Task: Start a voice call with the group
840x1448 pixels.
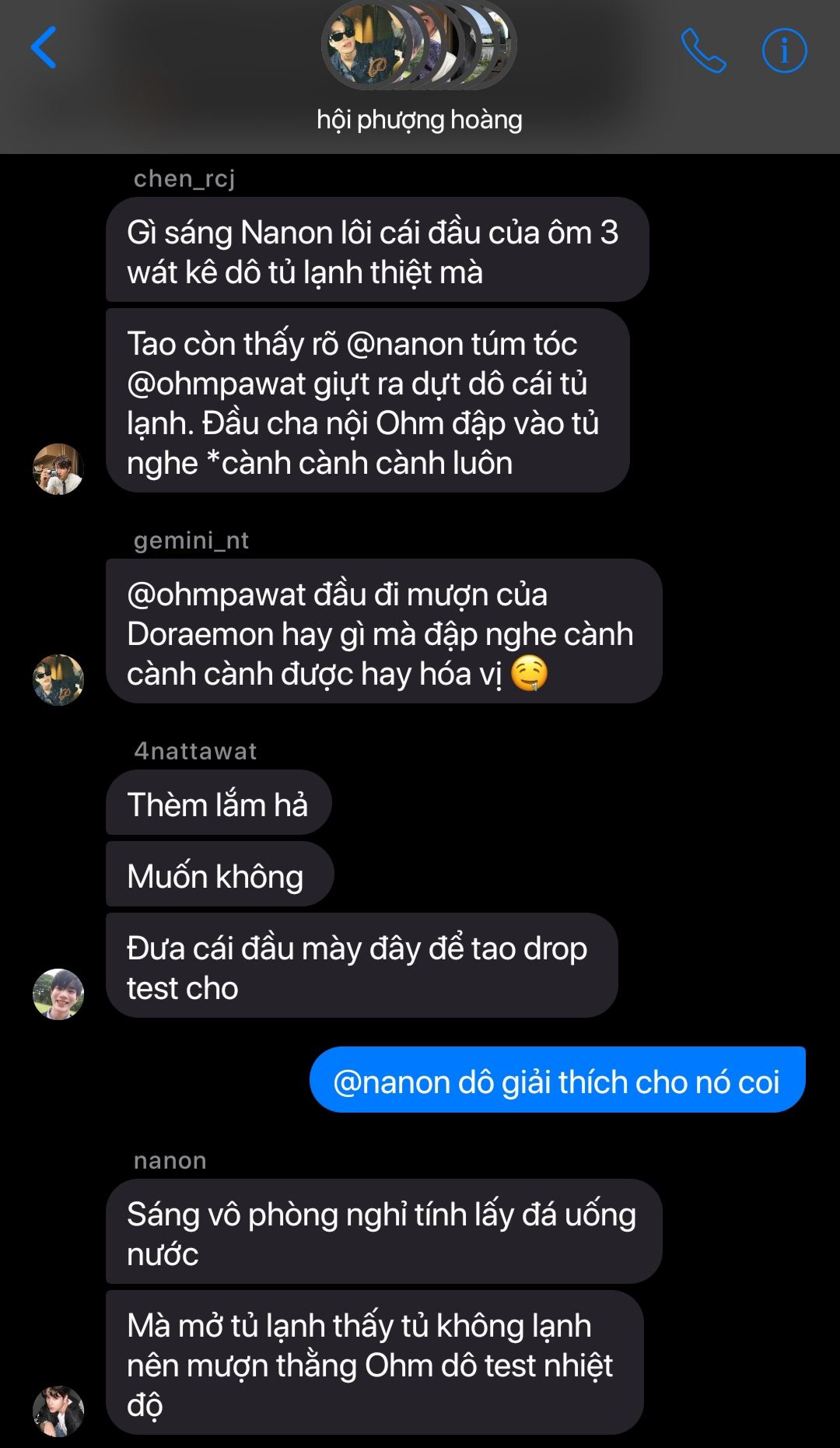Action: (x=703, y=51)
